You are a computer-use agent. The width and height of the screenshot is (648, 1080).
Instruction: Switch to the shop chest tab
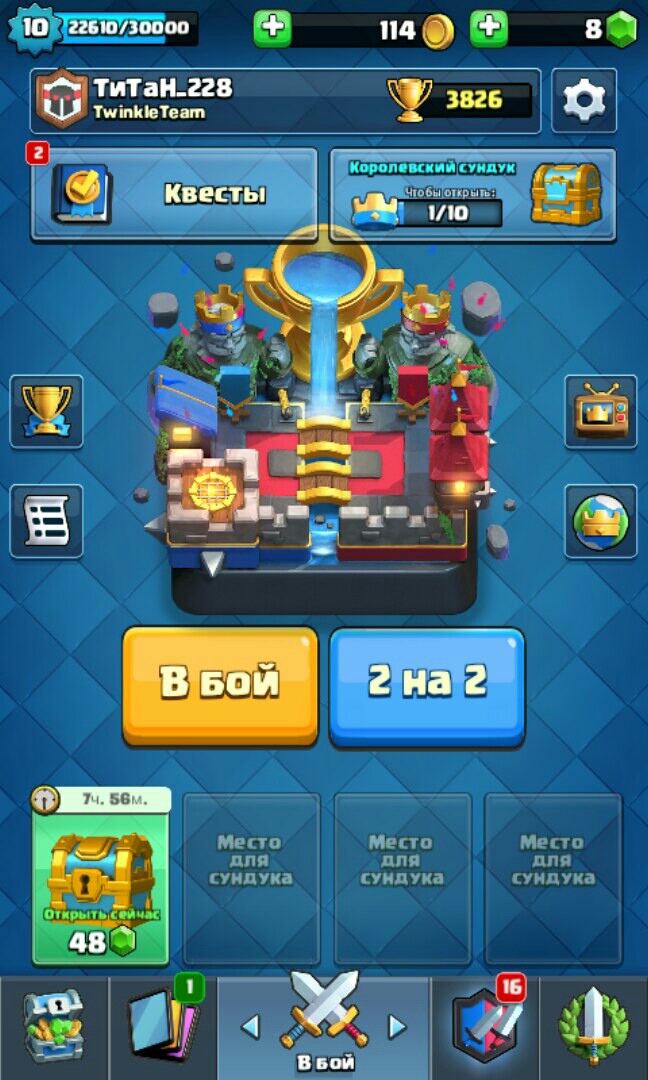[x=52, y=1028]
